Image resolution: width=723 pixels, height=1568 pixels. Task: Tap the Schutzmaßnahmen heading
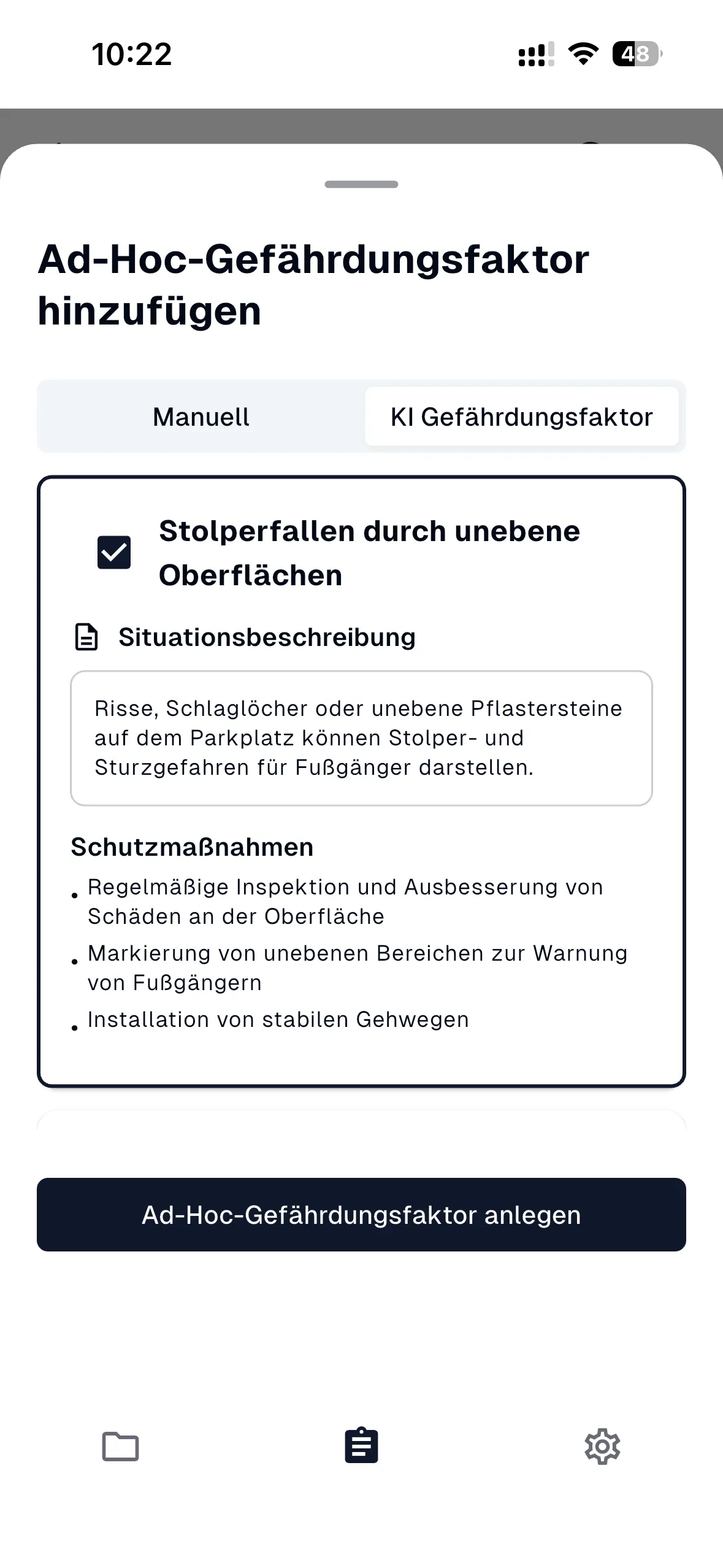191,847
